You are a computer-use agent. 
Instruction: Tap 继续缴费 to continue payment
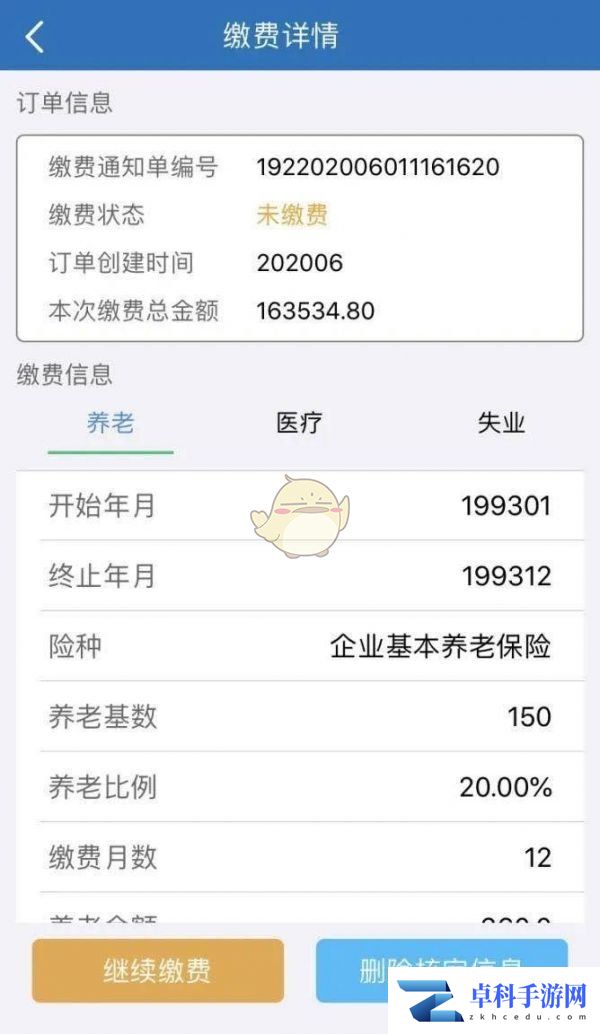tap(158, 970)
